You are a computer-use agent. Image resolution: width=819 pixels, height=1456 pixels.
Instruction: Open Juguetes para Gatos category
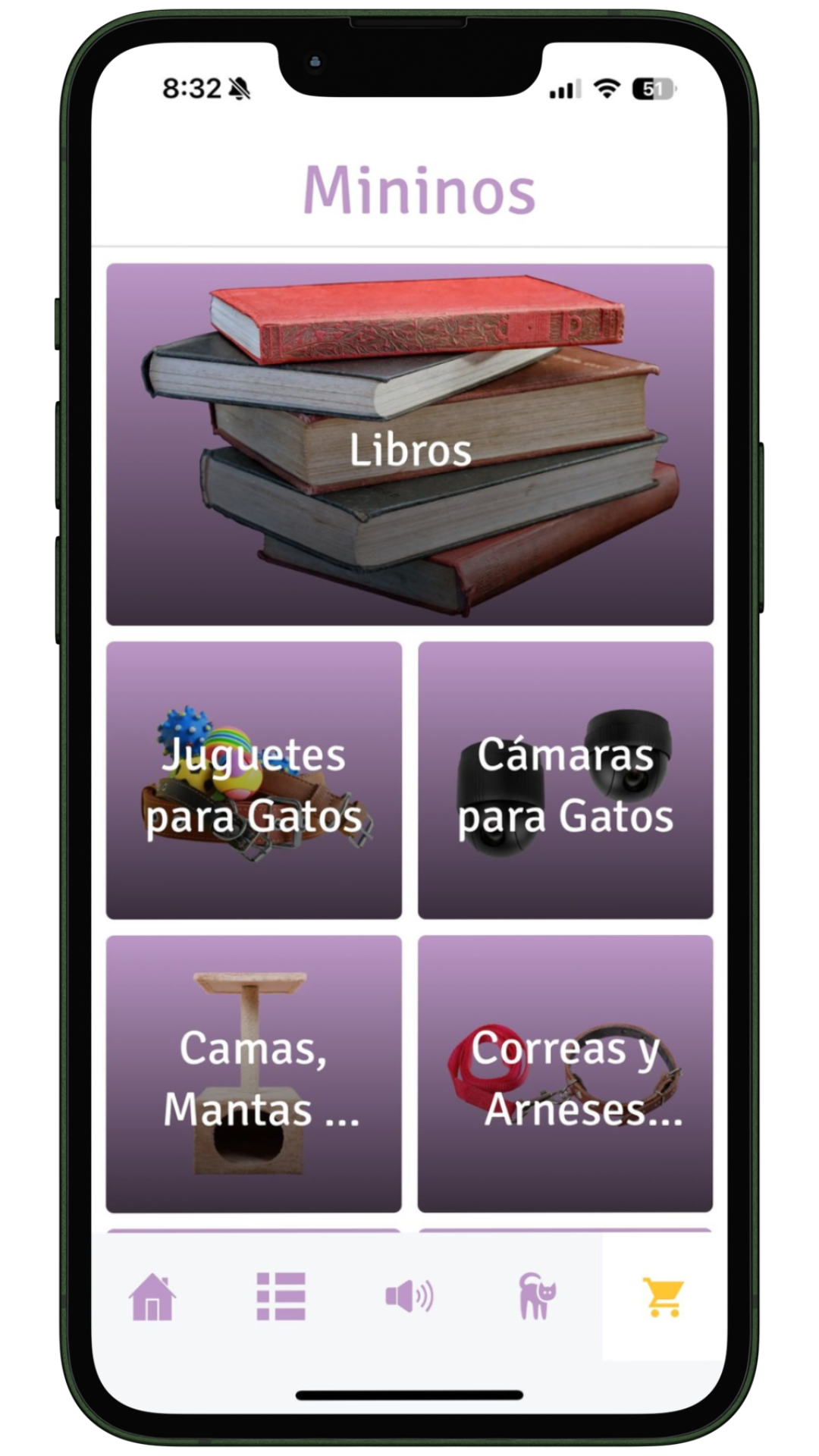pyautogui.click(x=254, y=780)
